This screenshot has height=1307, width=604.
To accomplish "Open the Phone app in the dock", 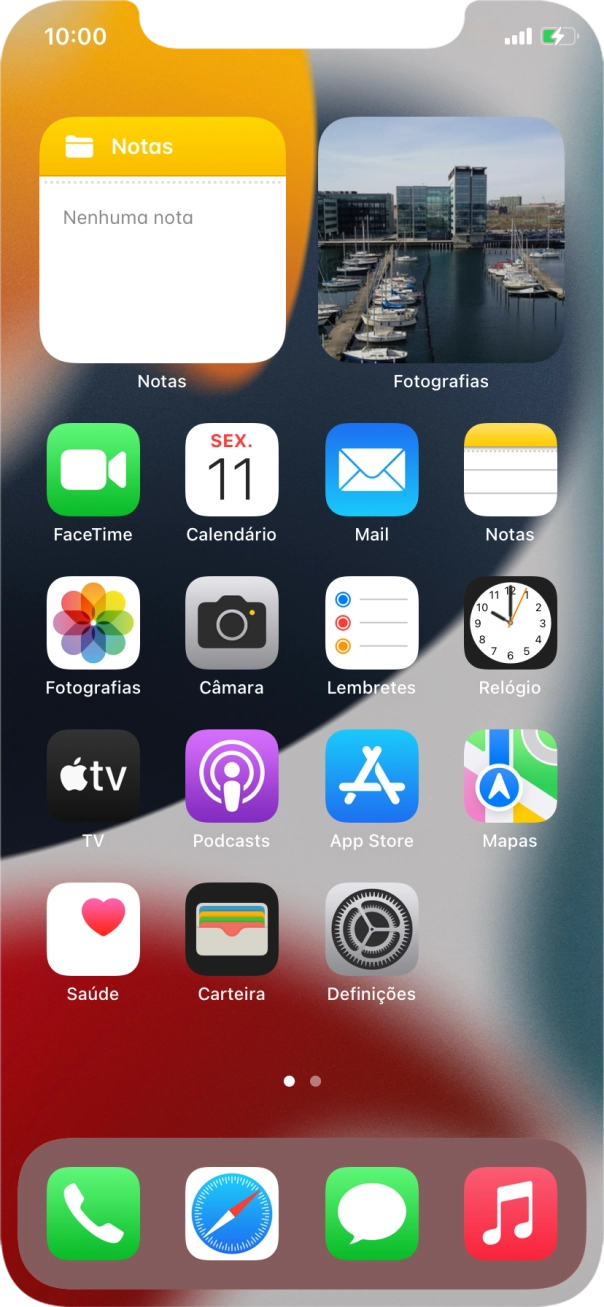I will (x=93, y=1213).
